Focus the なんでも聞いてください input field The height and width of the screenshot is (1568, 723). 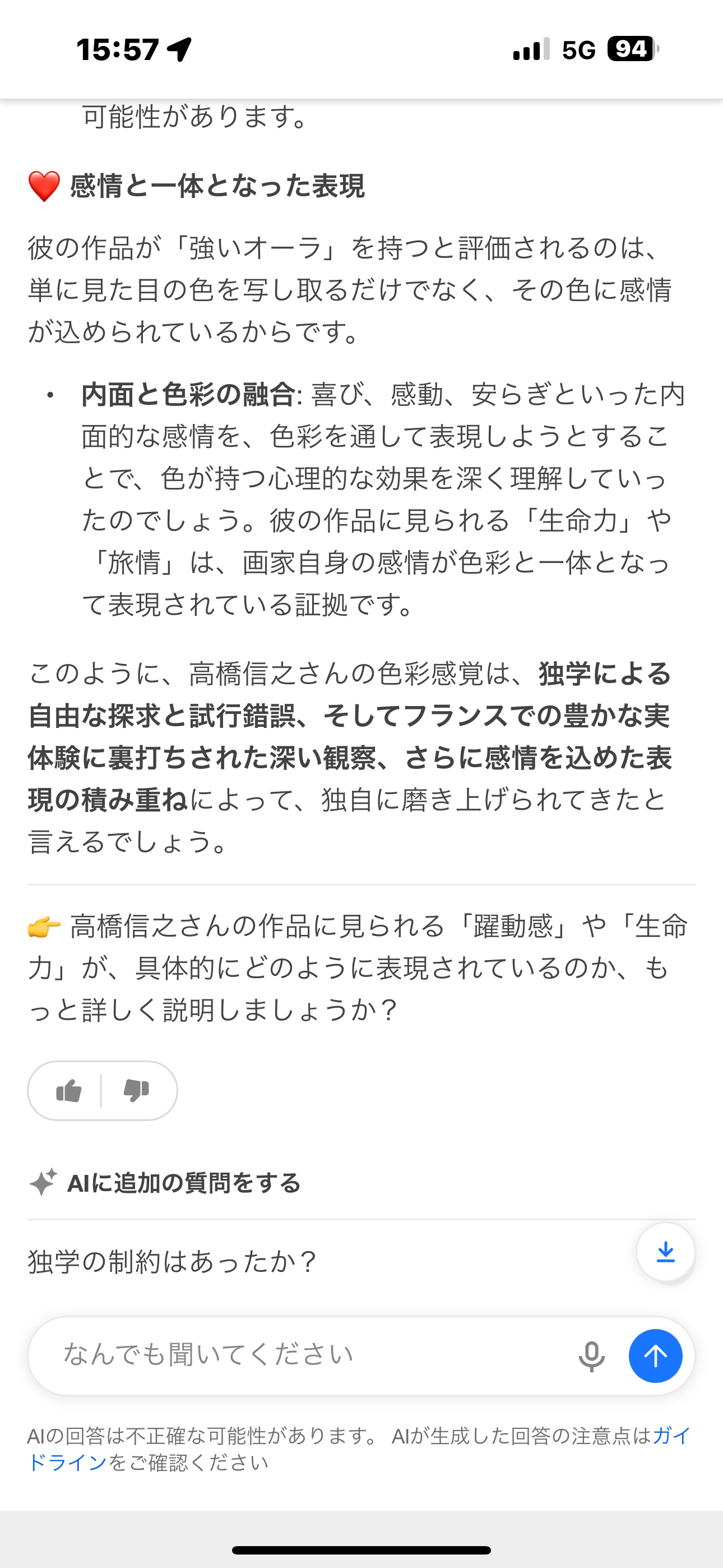pyautogui.click(x=304, y=1355)
